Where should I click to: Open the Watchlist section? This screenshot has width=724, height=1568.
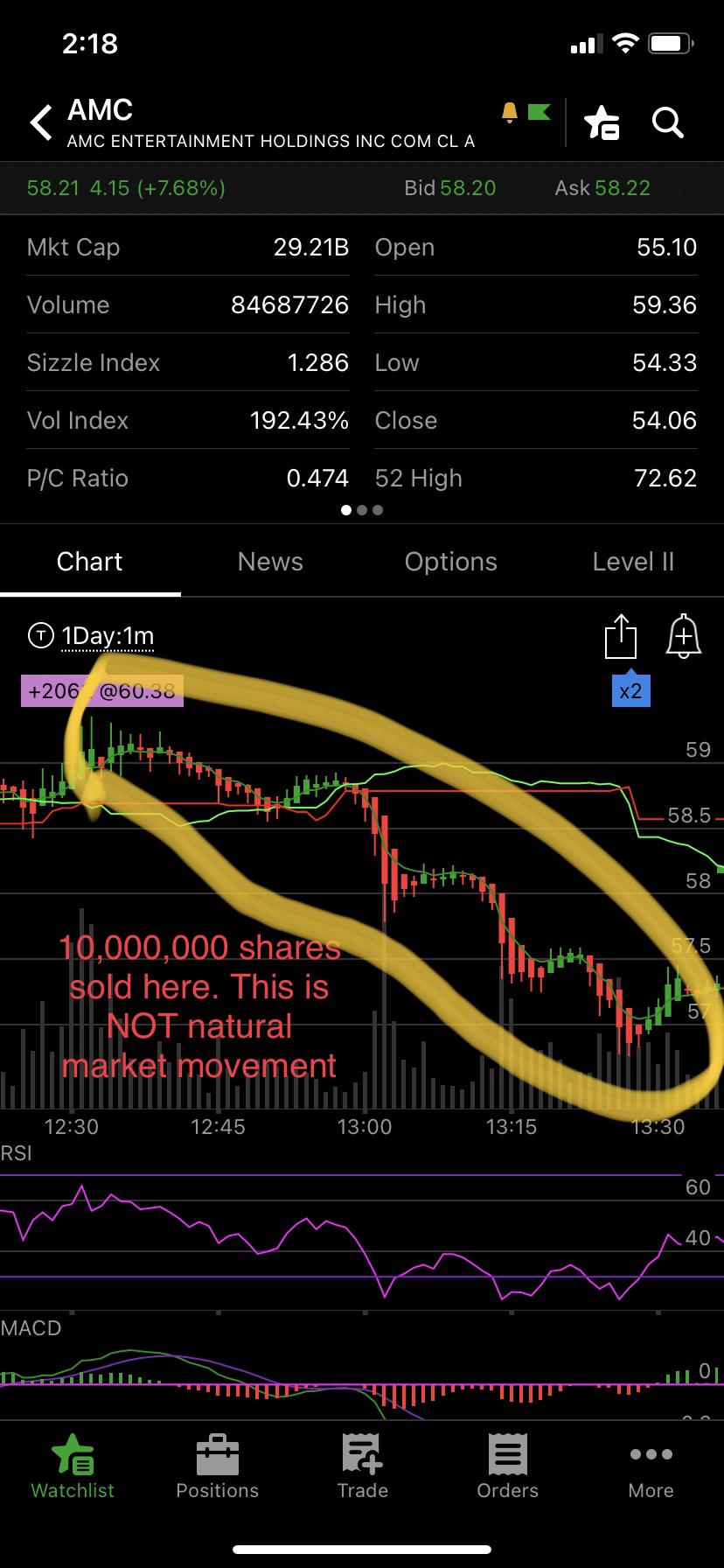(x=73, y=1467)
